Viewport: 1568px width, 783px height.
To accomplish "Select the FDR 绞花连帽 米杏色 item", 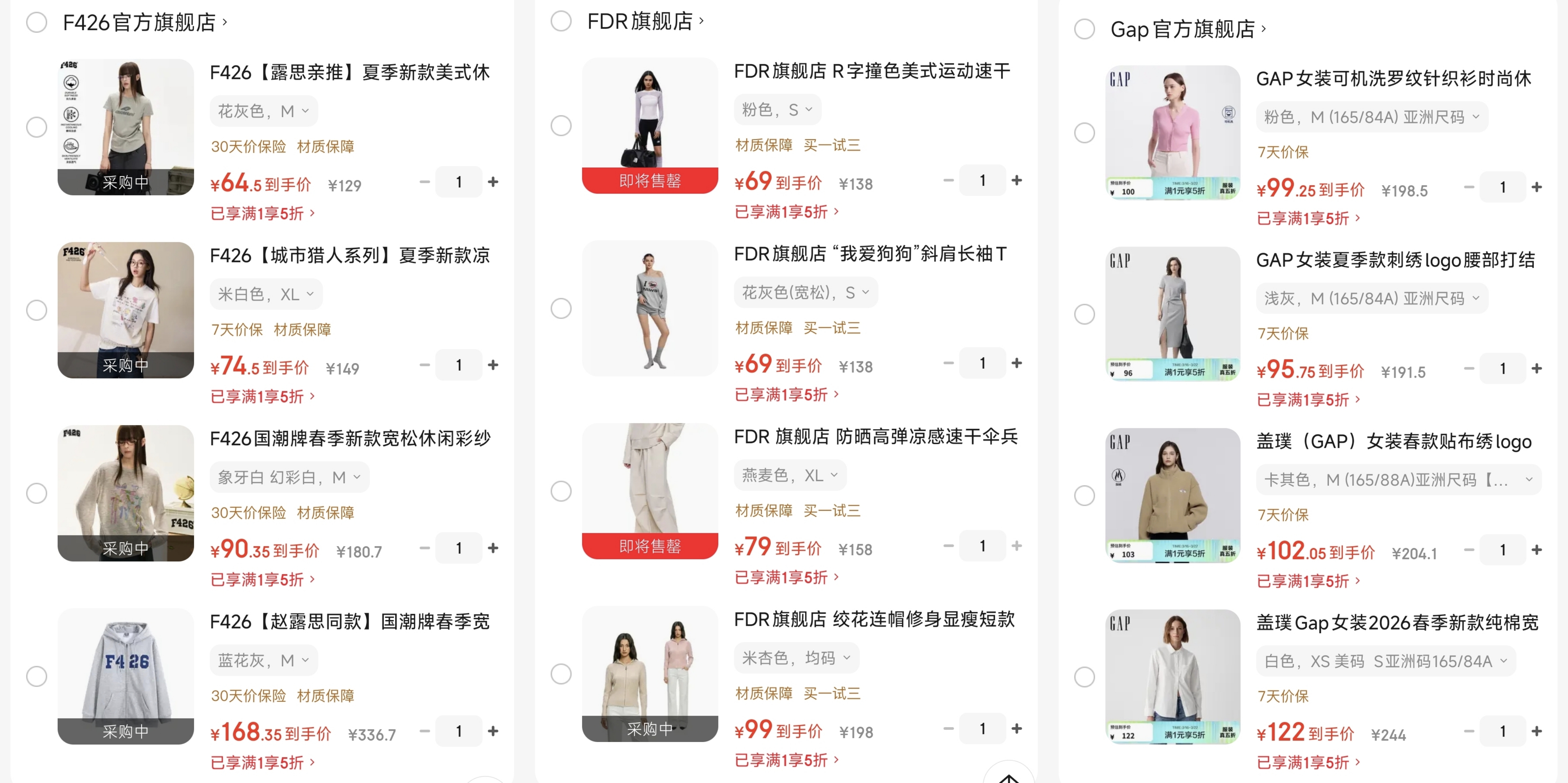I will click(561, 674).
